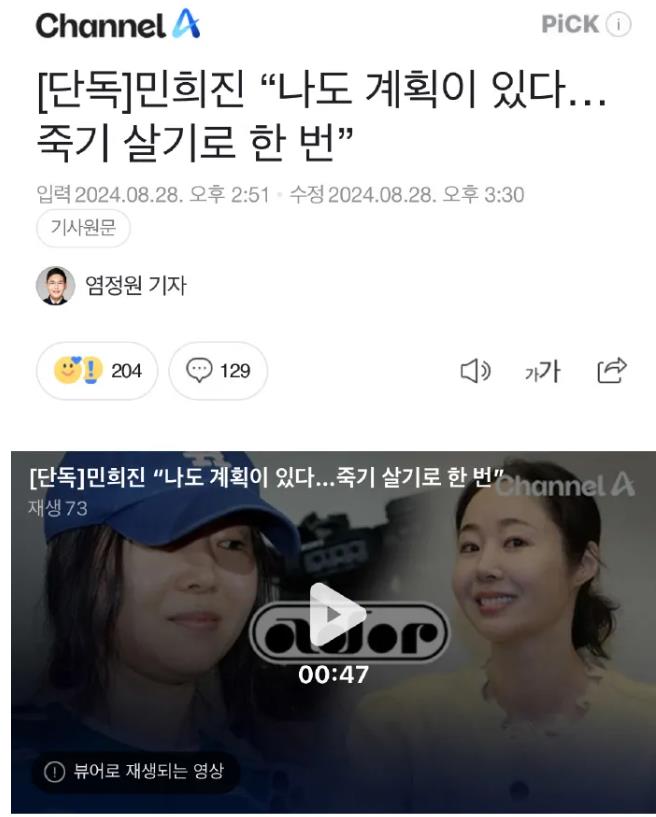Image resolution: width=656 pixels, height=817 pixels.
Task: Open the 129 comments
Action: 218,371
